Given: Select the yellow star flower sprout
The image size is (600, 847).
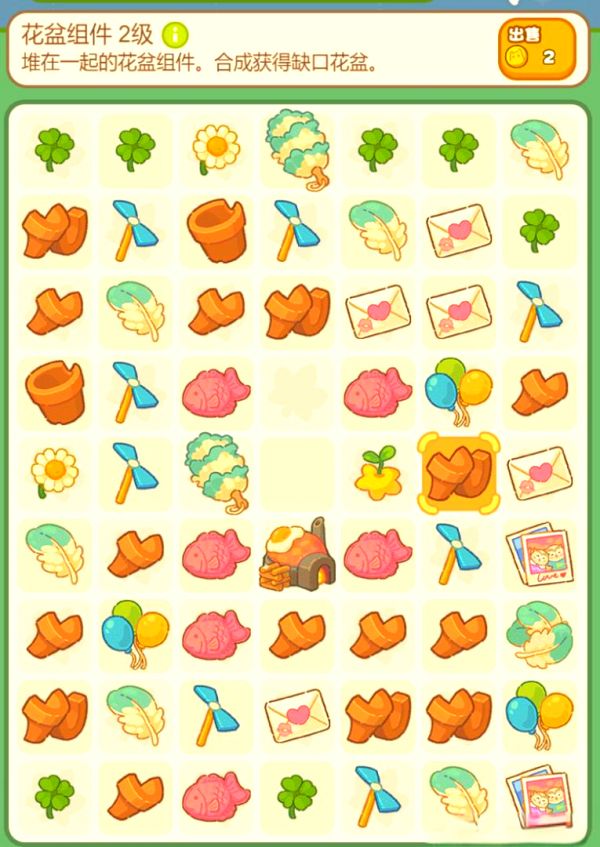Looking at the screenshot, I should pyautogui.click(x=378, y=474).
